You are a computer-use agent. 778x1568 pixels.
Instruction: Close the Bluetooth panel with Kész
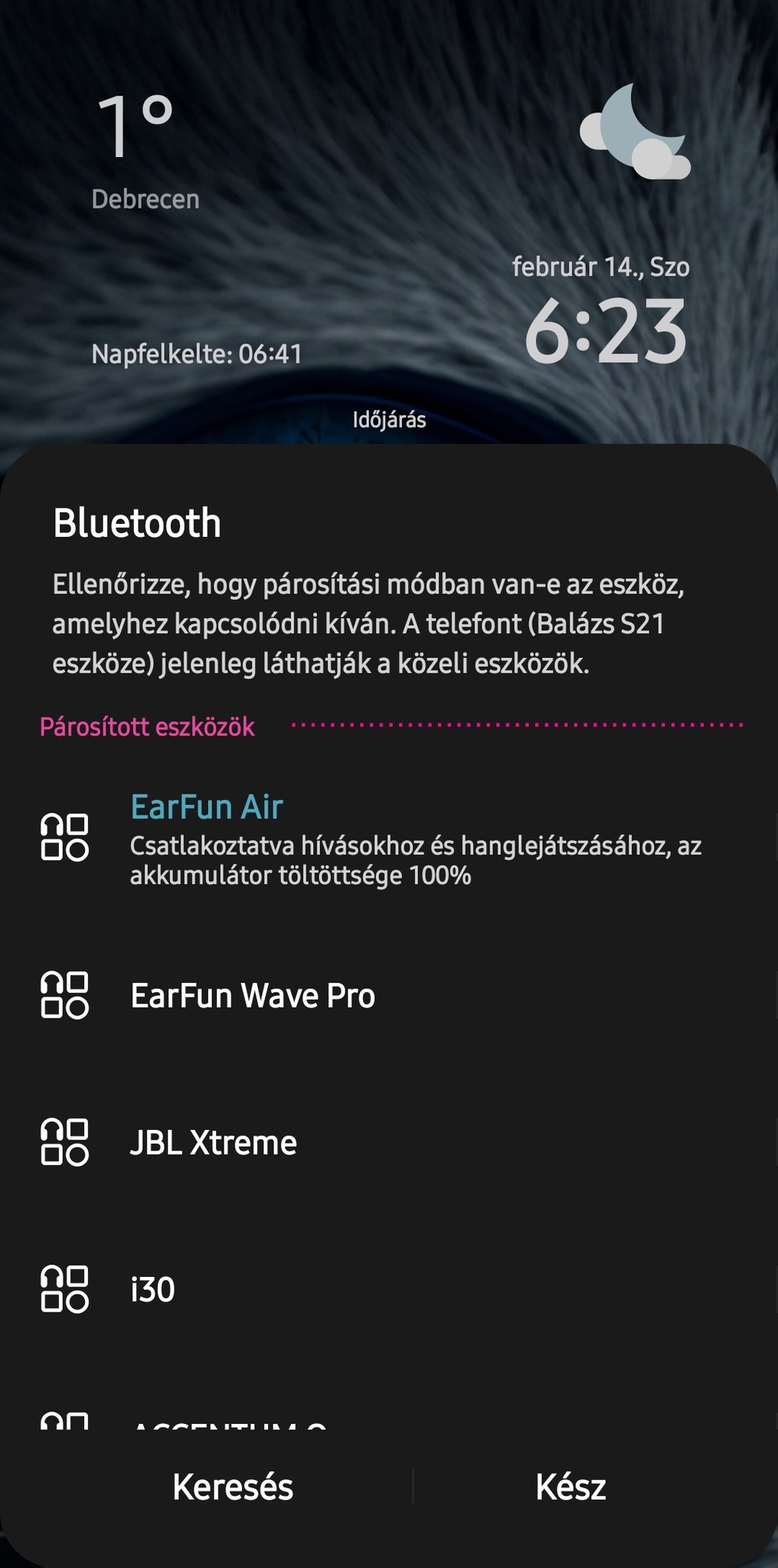tap(570, 1487)
